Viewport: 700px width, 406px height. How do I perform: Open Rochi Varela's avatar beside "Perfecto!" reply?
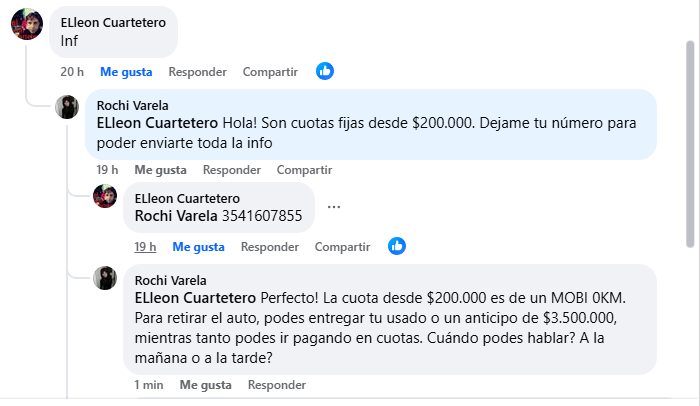point(105,279)
